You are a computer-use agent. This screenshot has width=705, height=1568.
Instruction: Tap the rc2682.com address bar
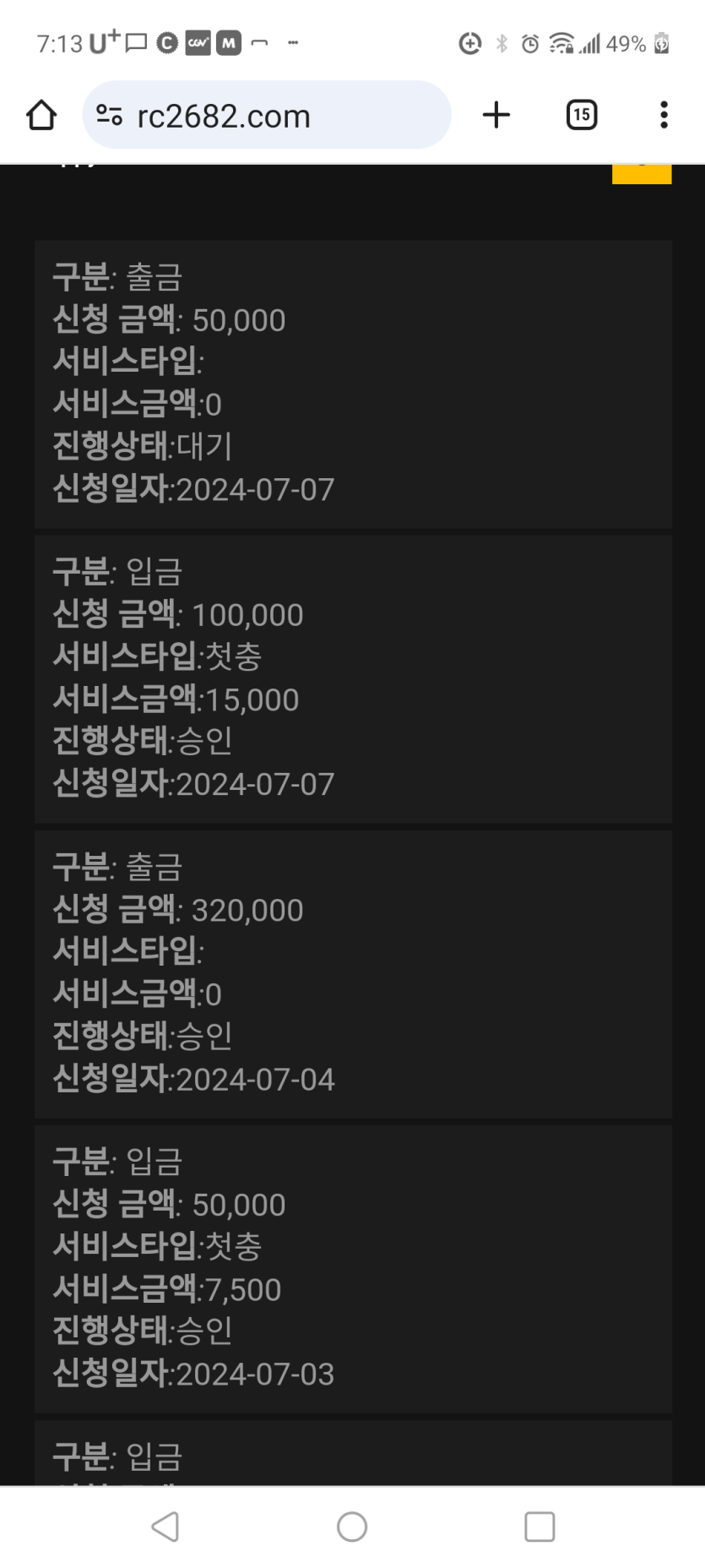pyautogui.click(x=267, y=115)
